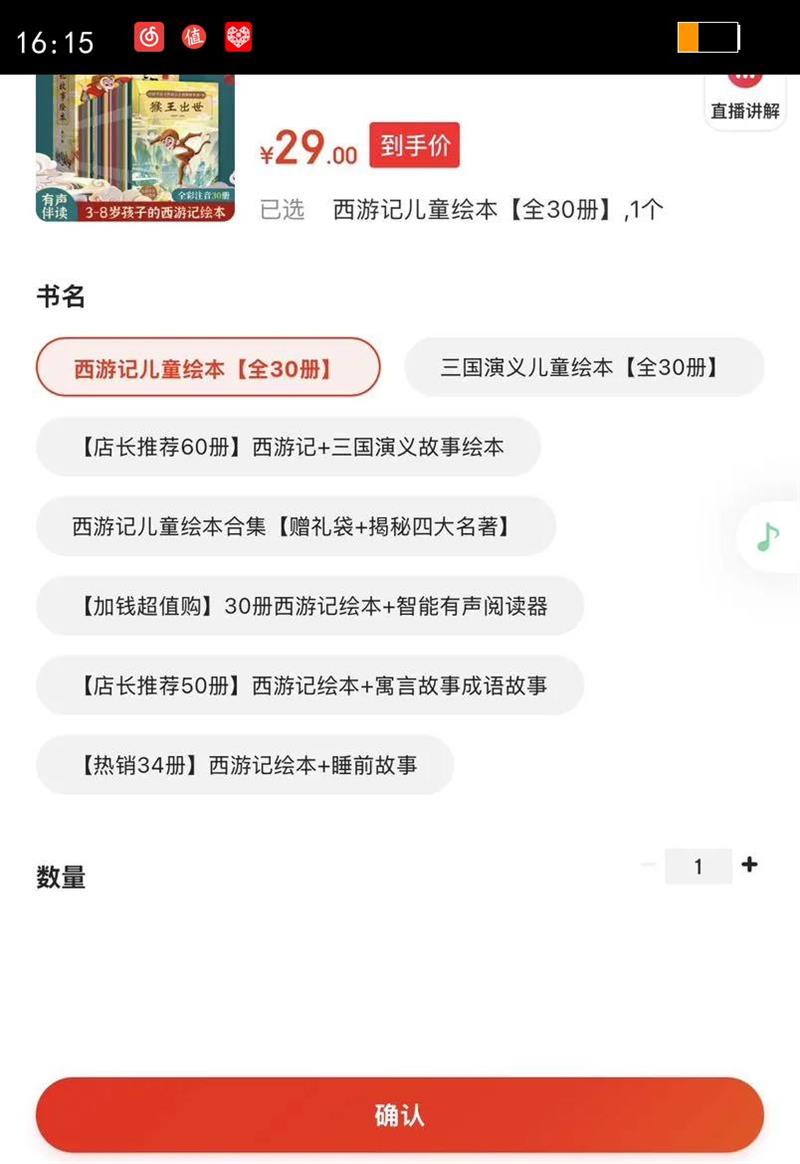Pick 【店长推荐60册】西游记+三国演义故事绘本

click(288, 447)
